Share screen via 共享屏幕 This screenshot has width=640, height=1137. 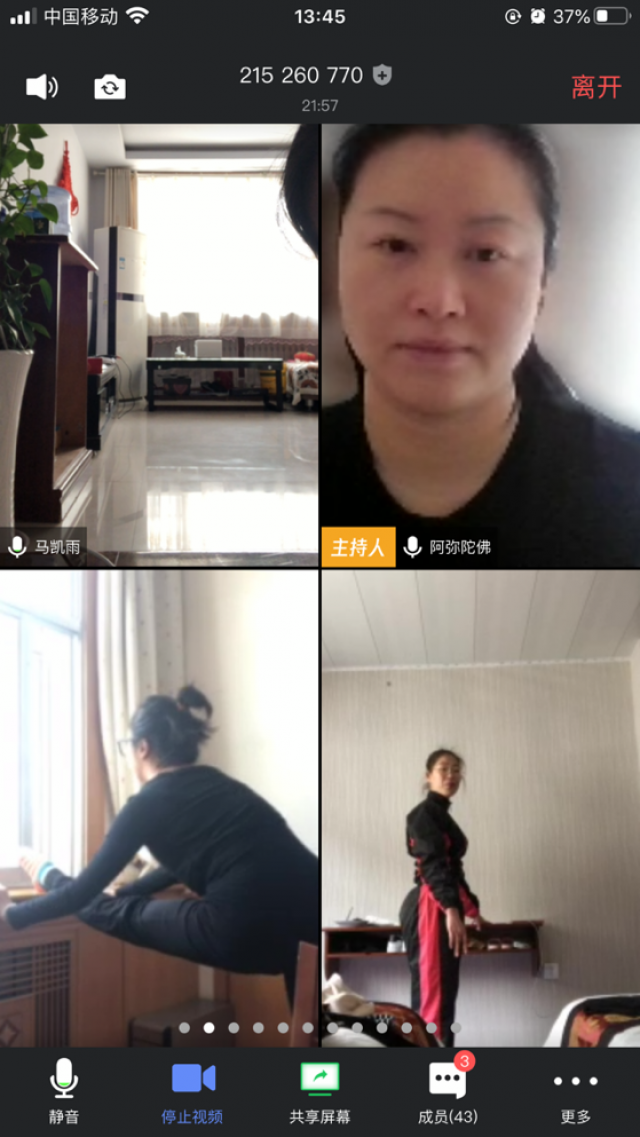tap(320, 1090)
